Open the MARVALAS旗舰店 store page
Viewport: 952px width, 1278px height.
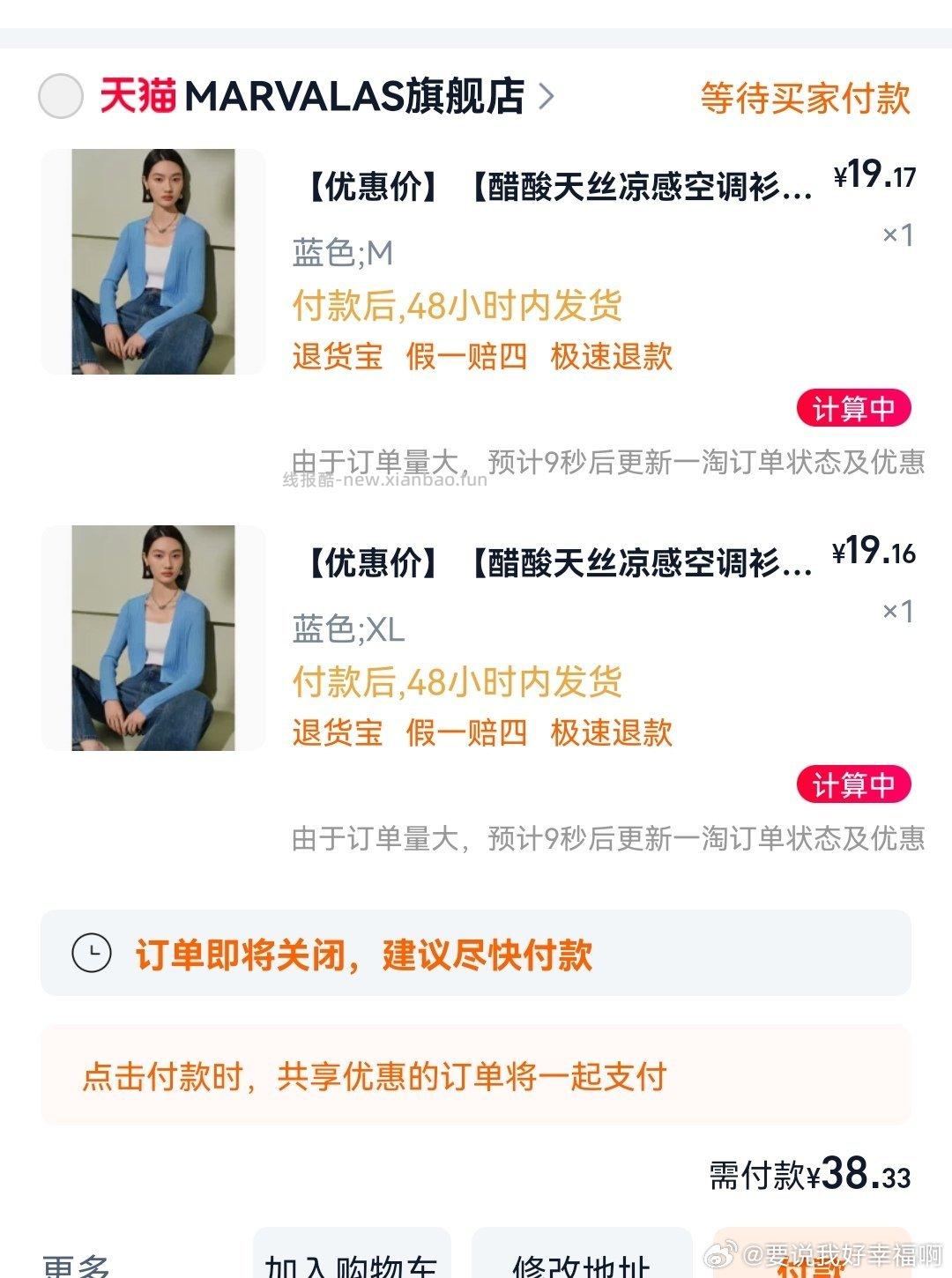(353, 99)
